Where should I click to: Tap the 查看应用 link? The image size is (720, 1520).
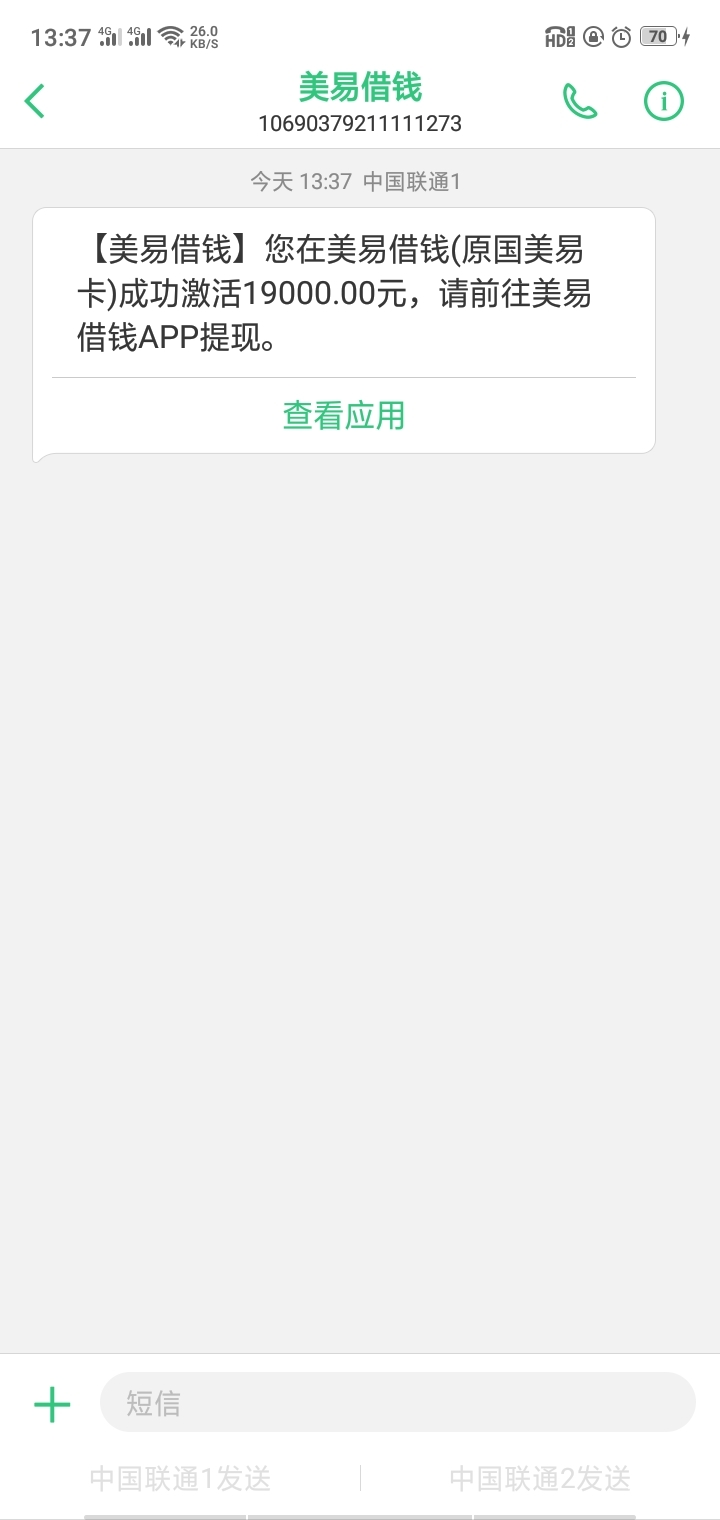click(344, 415)
